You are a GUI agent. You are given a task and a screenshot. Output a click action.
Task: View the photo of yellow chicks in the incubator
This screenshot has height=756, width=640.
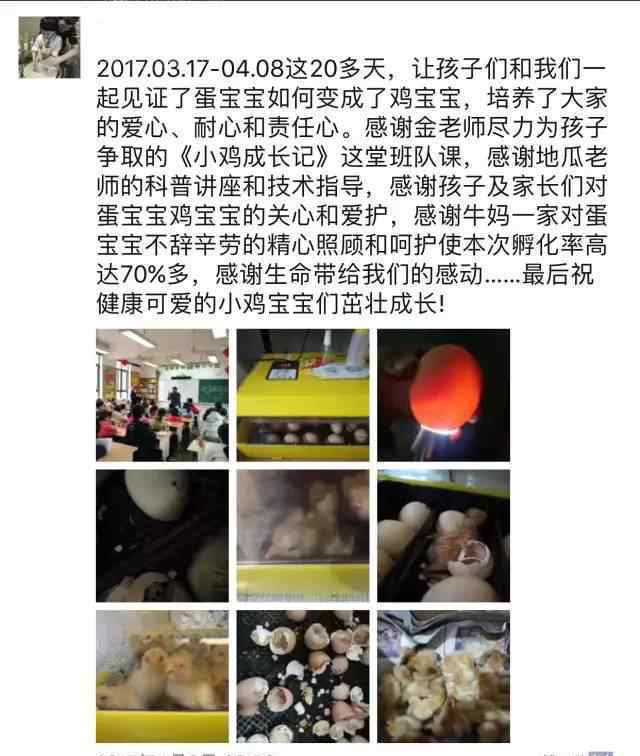[161, 676]
